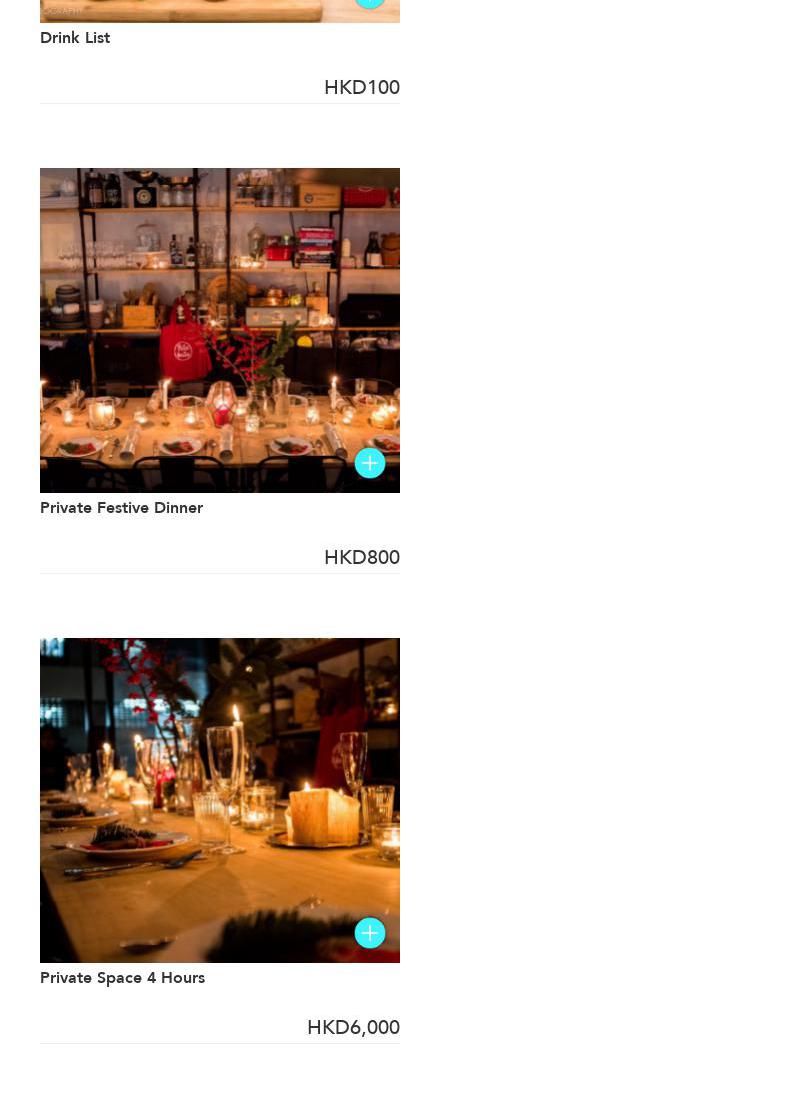Add Private Festive Dinner with plus icon
Screen dimensions: 785x1107
[370, 463]
